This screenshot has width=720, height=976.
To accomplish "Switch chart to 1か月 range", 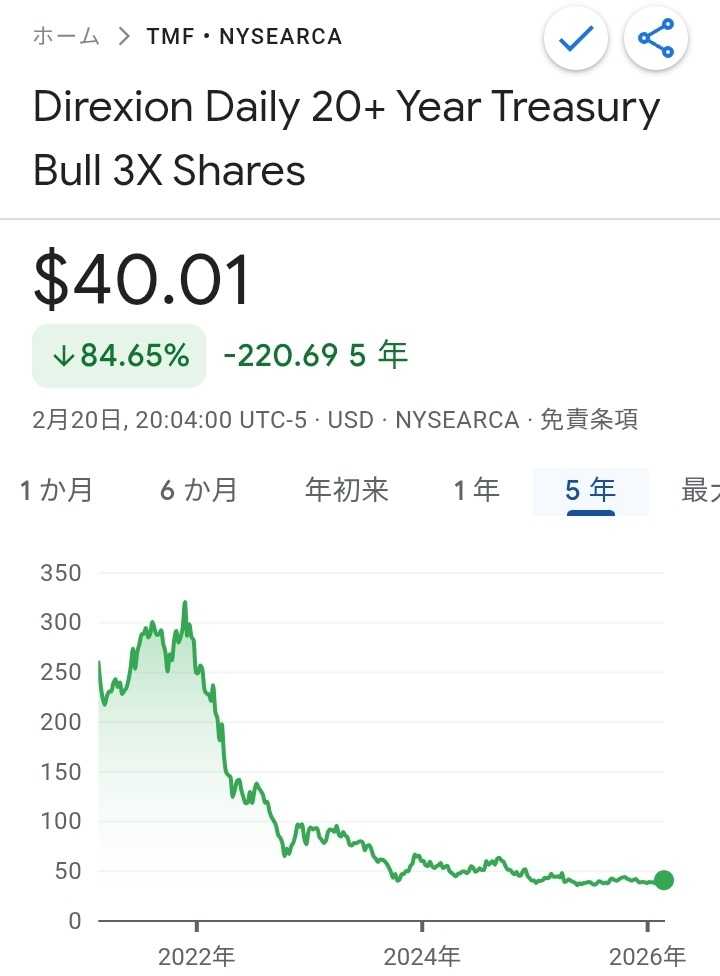I will pos(57,490).
